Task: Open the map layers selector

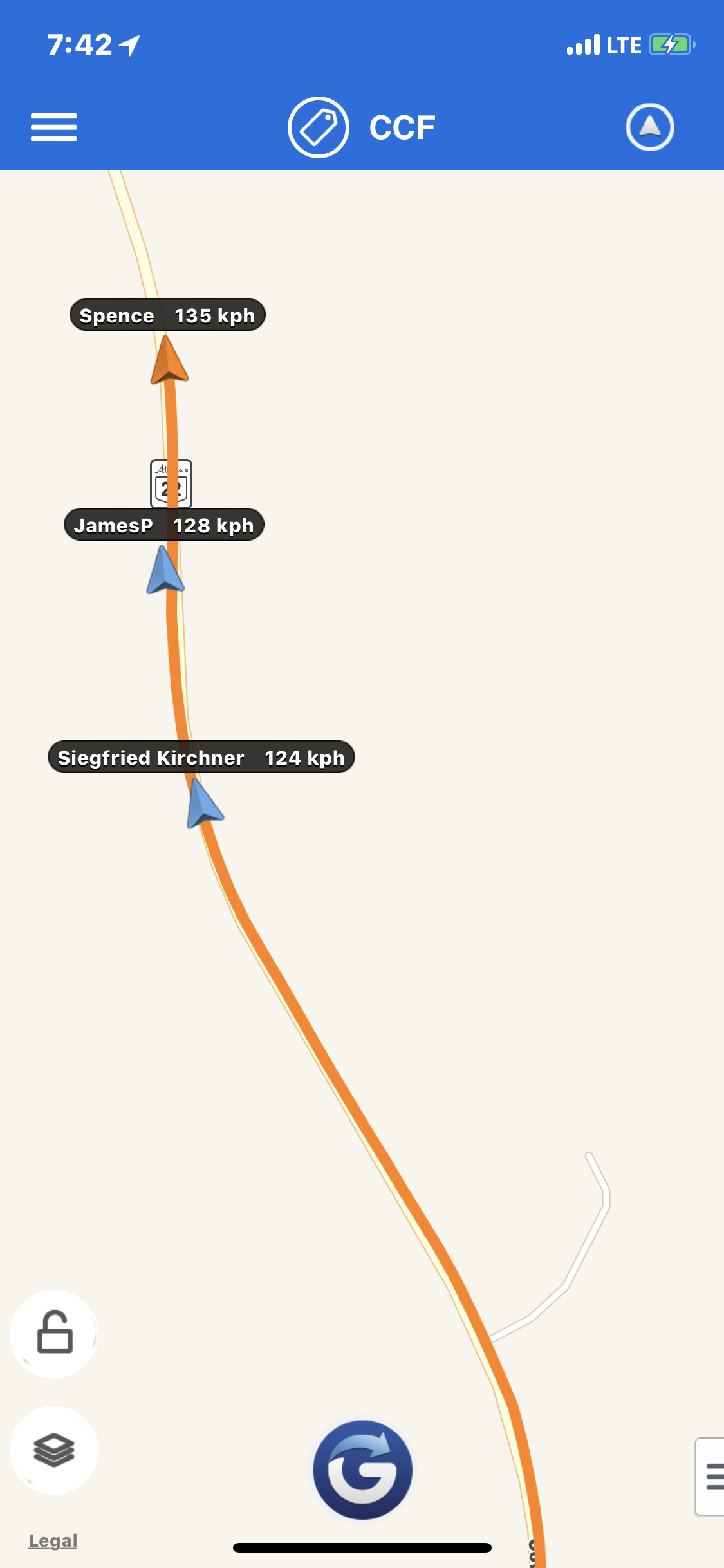Action: (55, 1450)
